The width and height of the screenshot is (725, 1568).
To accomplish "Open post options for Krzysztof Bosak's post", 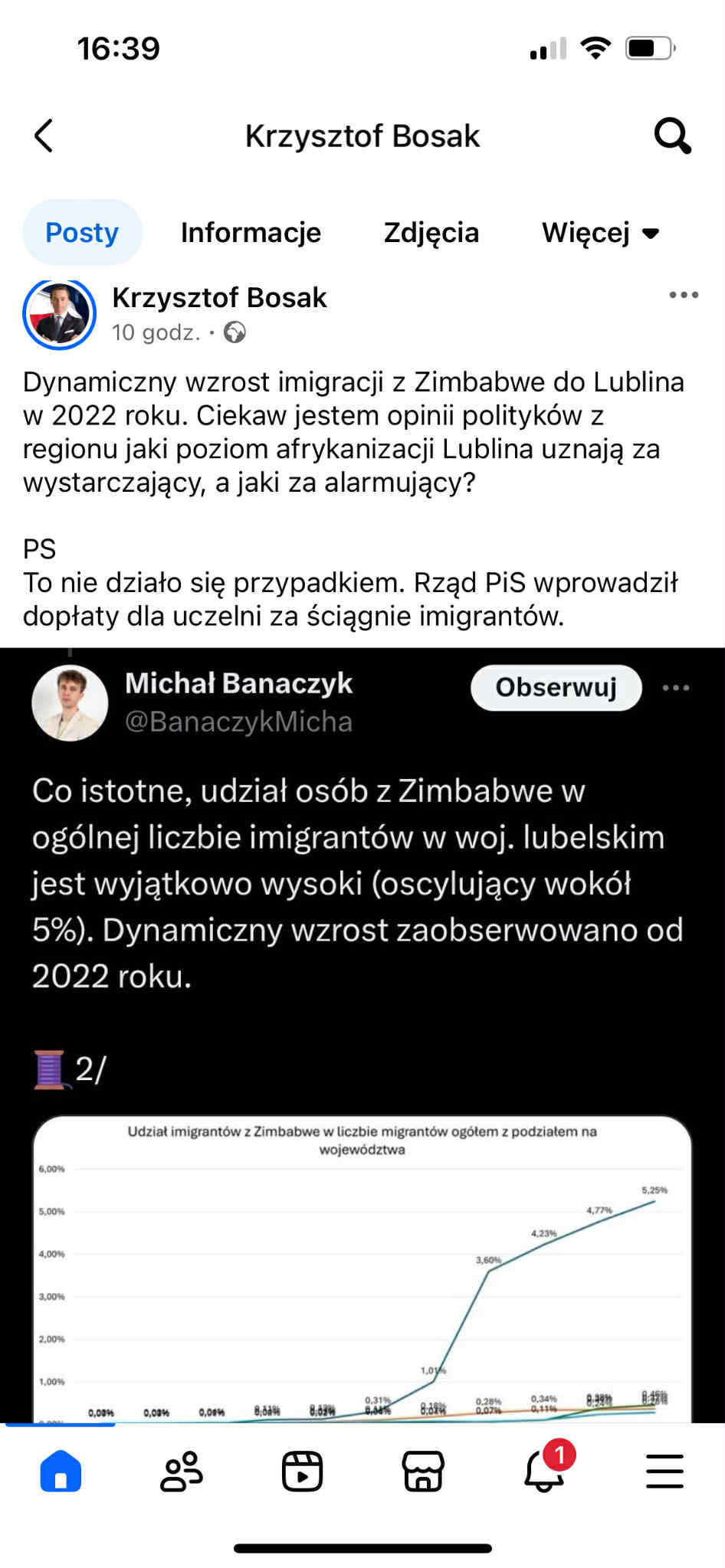I will (x=683, y=295).
